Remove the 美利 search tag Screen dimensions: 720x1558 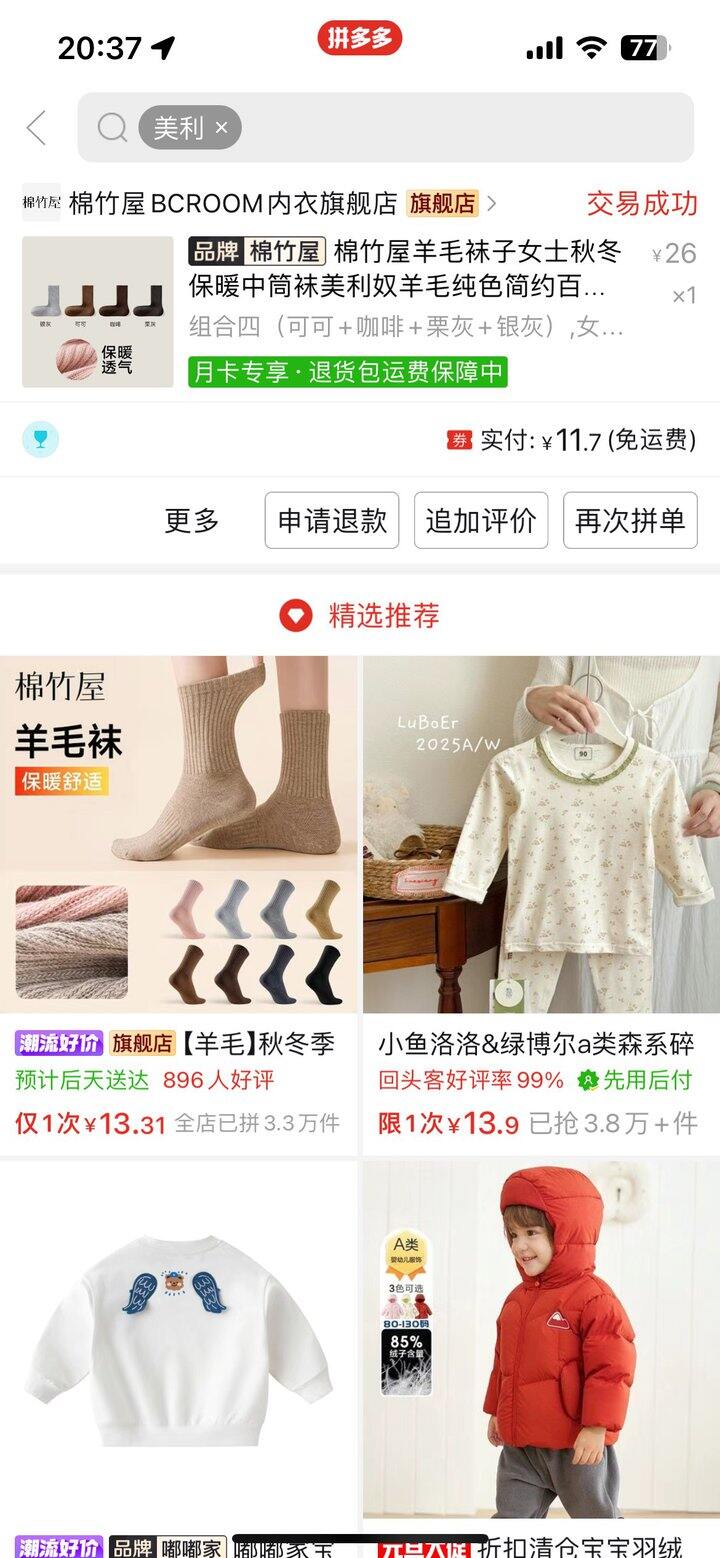point(222,128)
